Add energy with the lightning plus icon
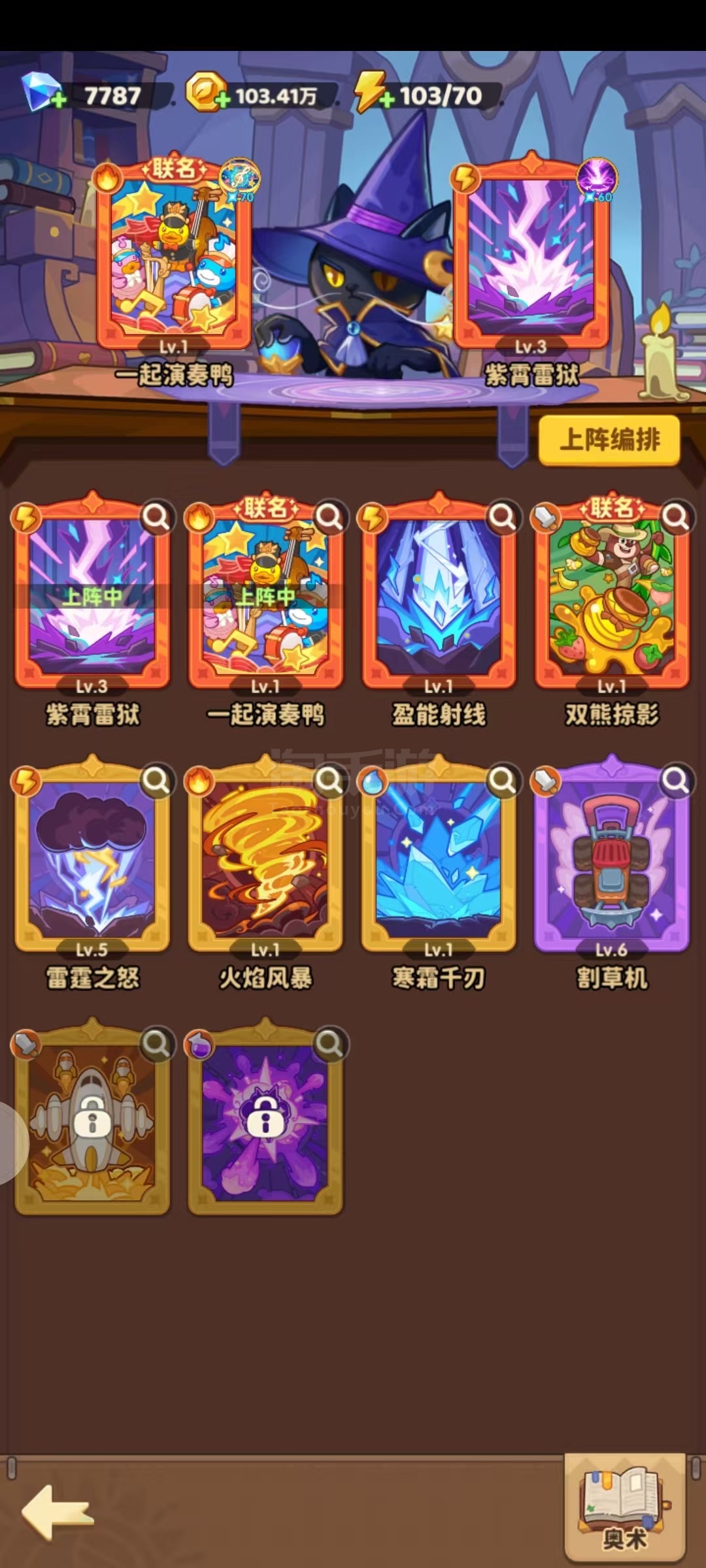The width and height of the screenshot is (706, 1568). [x=387, y=99]
